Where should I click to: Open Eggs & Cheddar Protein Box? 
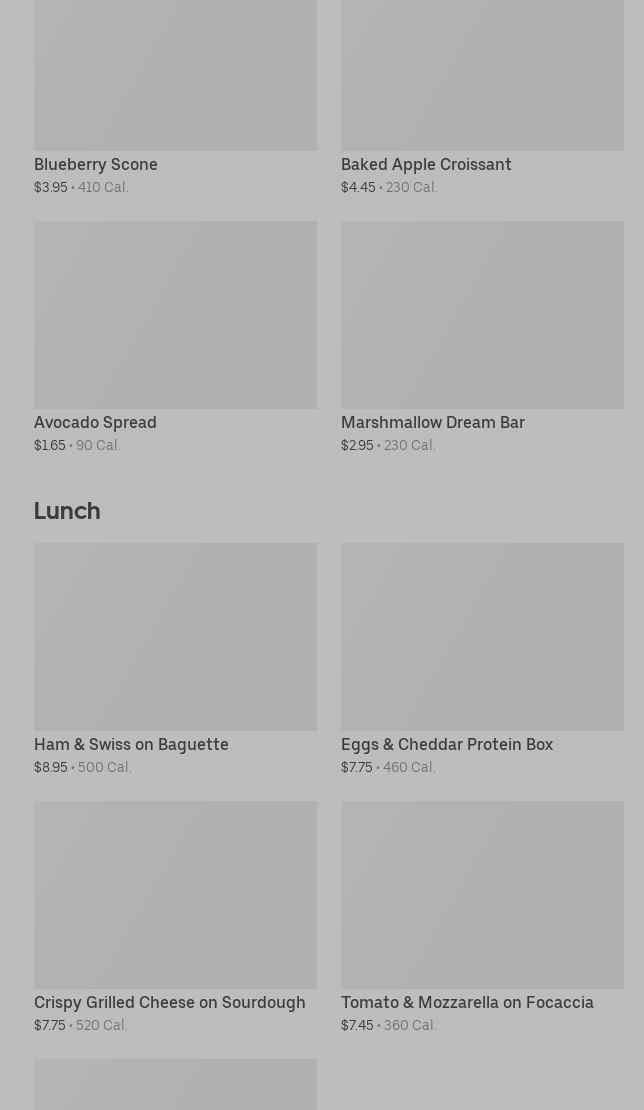[x=483, y=659]
